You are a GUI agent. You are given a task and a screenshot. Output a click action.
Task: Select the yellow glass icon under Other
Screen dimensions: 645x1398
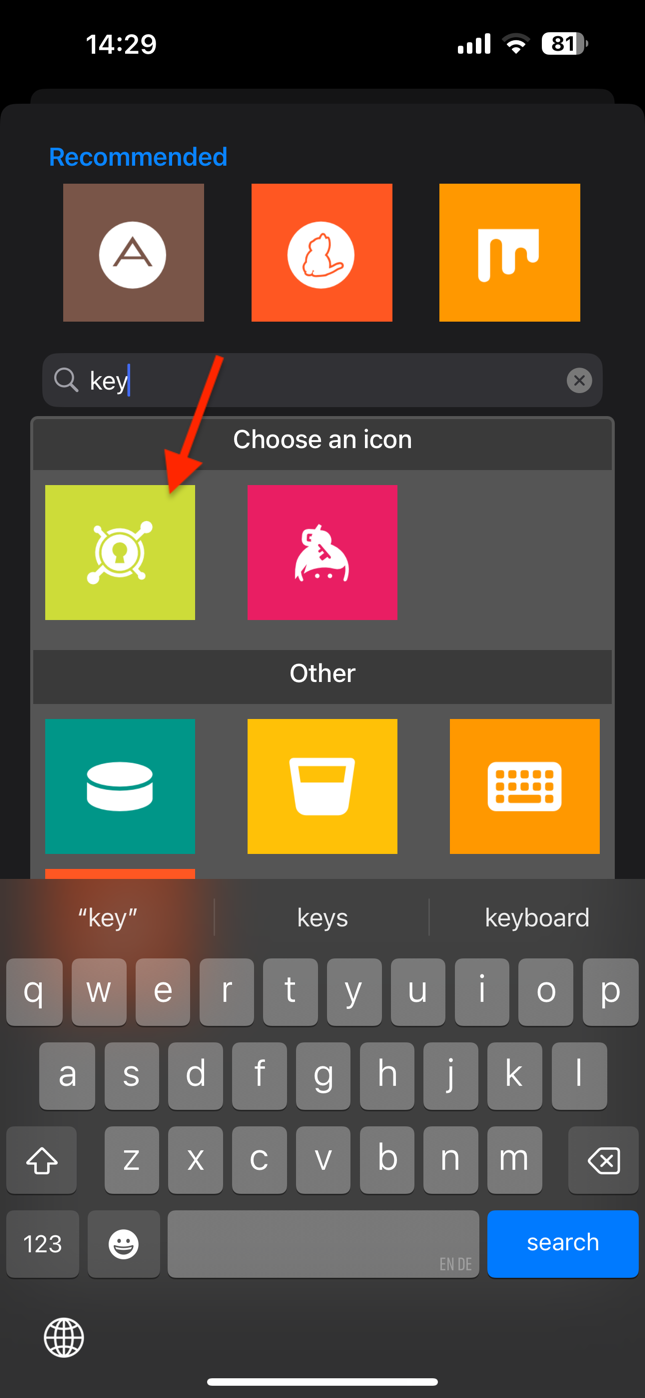click(322, 786)
